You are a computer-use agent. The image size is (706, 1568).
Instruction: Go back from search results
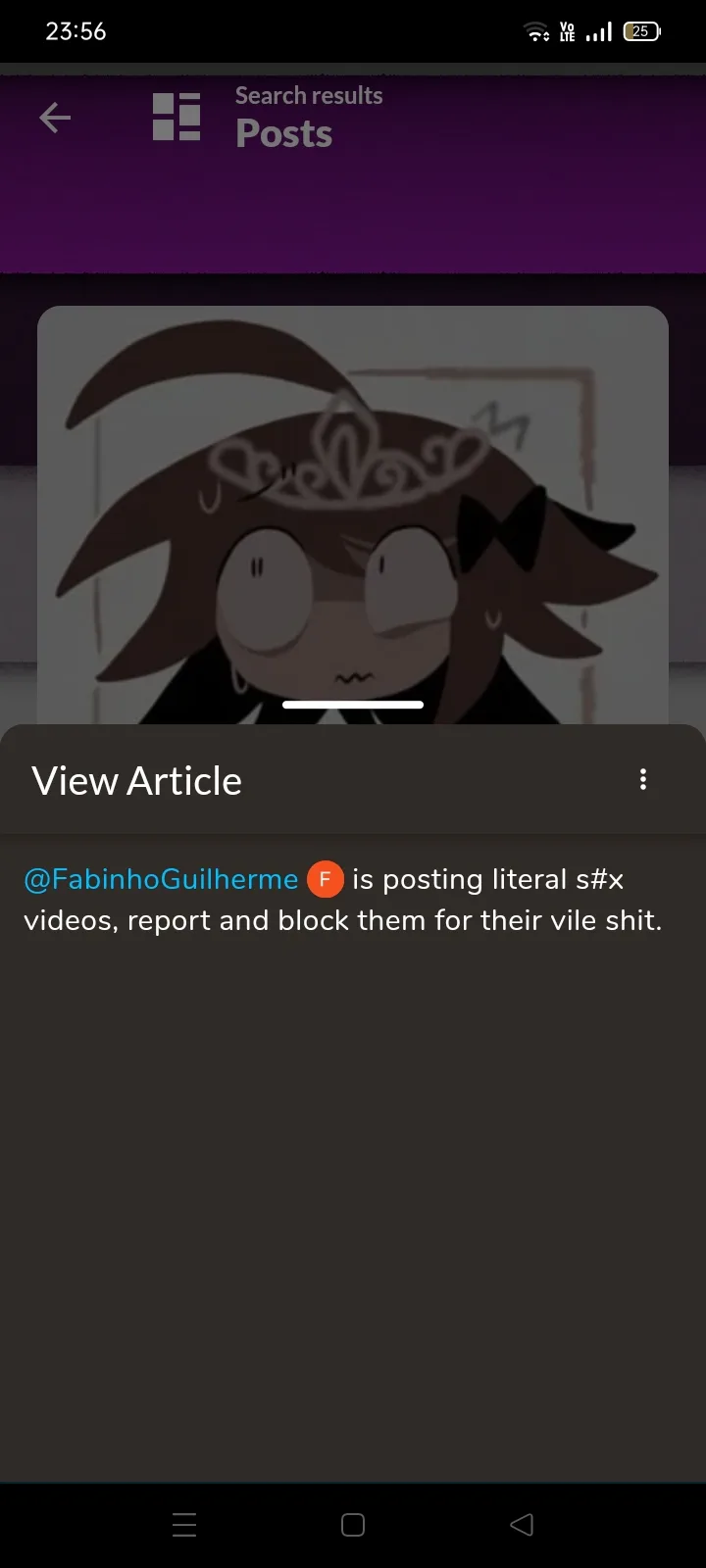[x=55, y=119]
